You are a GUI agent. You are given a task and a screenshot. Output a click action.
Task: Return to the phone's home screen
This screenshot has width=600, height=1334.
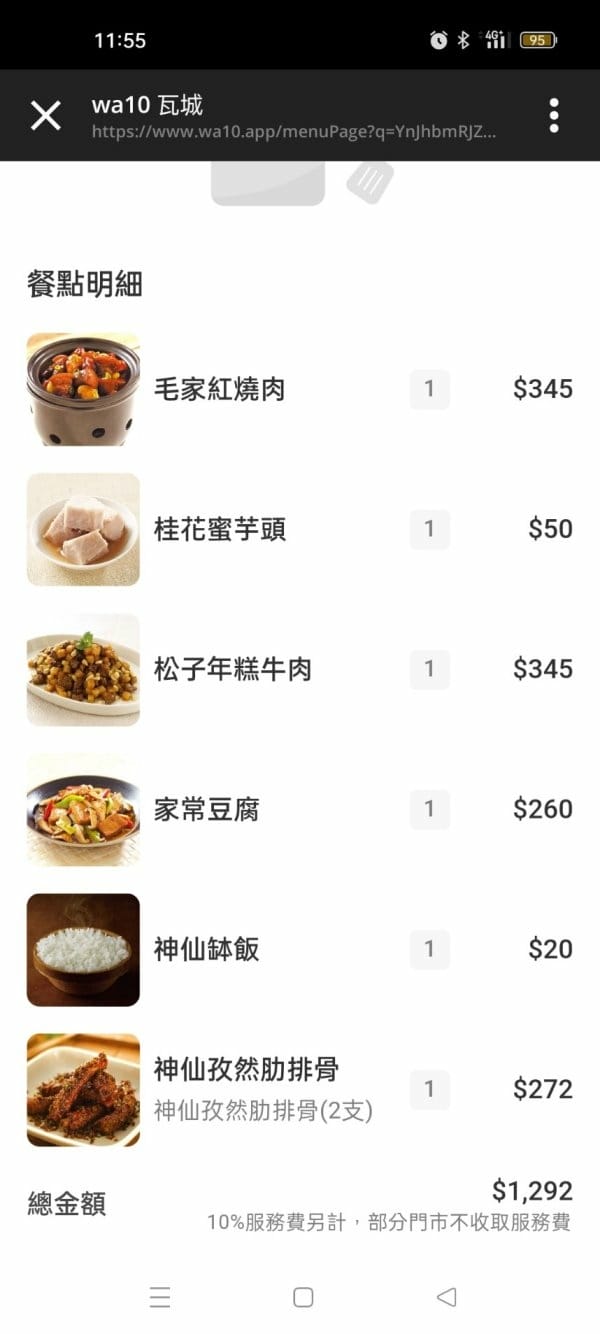point(303,1297)
